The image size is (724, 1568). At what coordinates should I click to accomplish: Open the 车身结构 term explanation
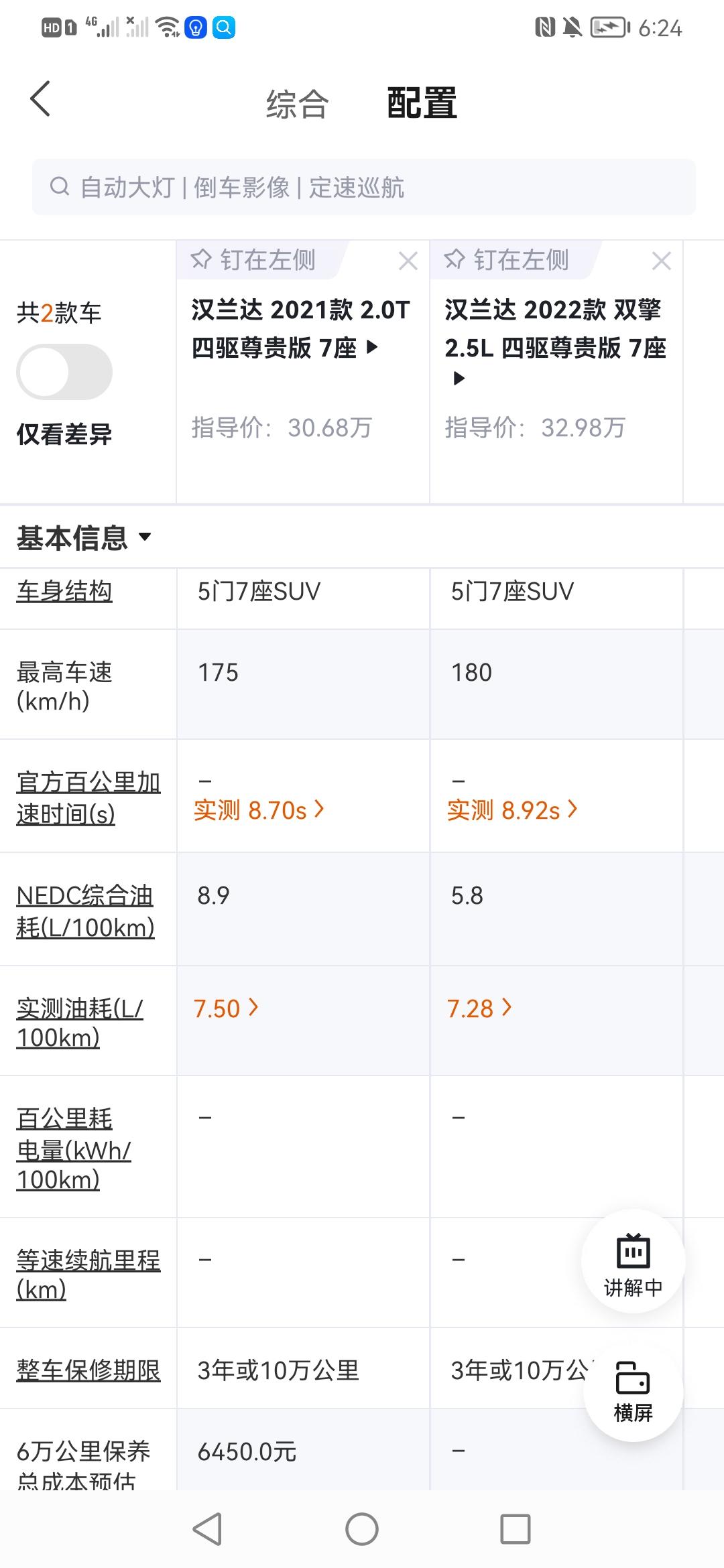(64, 591)
